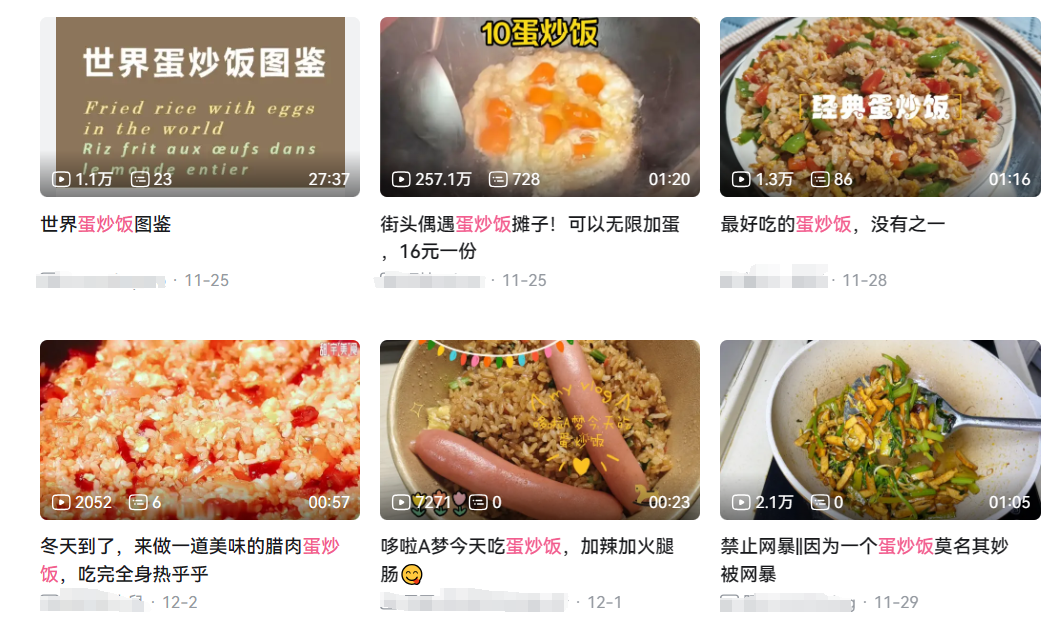Viewport: 1046px width, 626px height.
Task: Play the 禁止网暴 蛋炒饭 video
Action: tap(880, 430)
